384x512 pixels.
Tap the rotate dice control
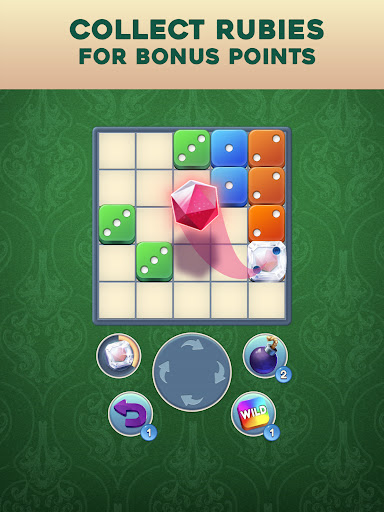[x=192, y=372]
